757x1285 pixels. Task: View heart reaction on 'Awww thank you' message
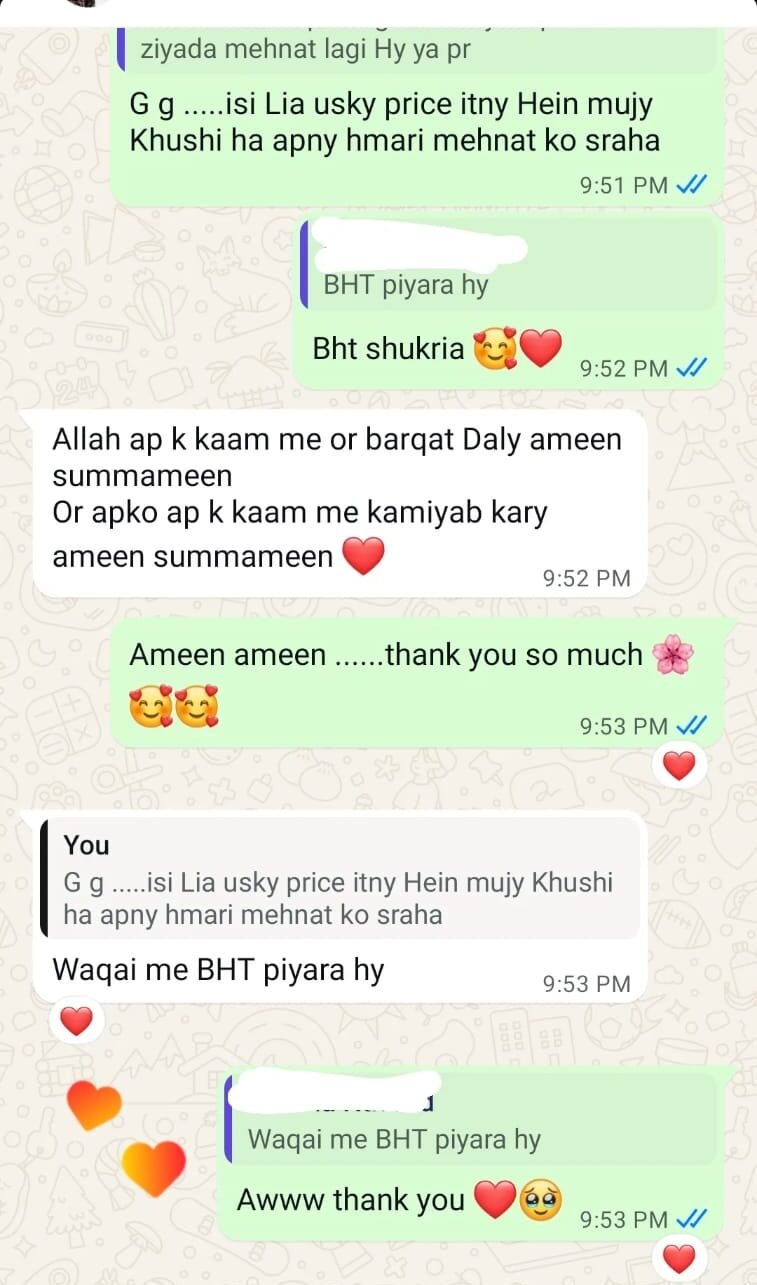tap(679, 1259)
